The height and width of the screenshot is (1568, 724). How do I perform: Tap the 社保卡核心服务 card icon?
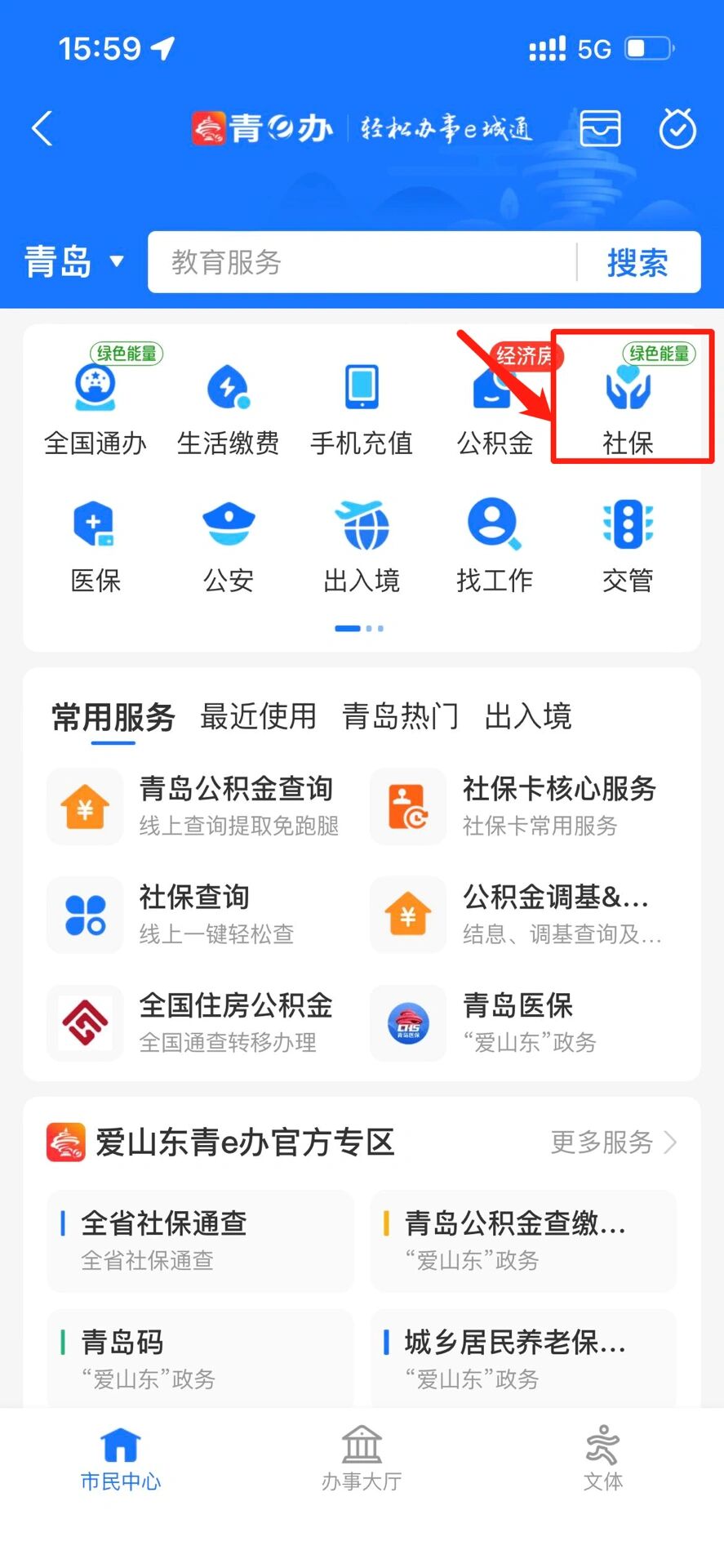407,807
